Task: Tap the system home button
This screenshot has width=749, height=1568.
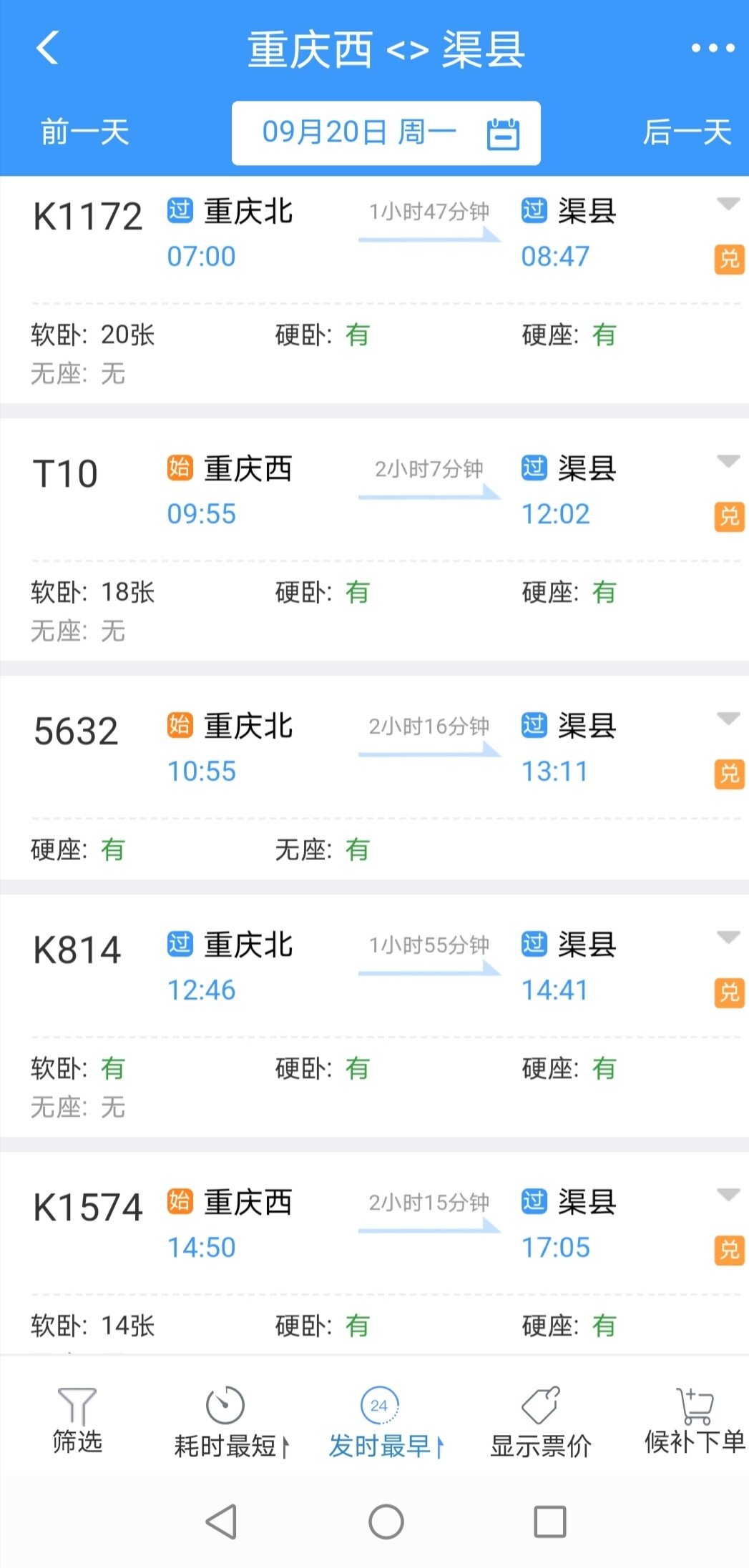Action: (x=386, y=1522)
